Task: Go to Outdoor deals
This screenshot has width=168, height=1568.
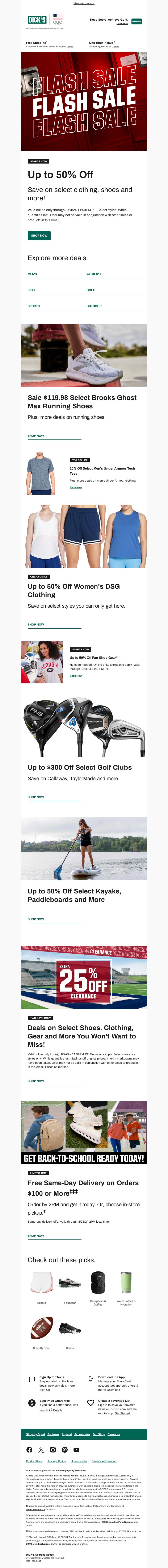Action: 94,306
